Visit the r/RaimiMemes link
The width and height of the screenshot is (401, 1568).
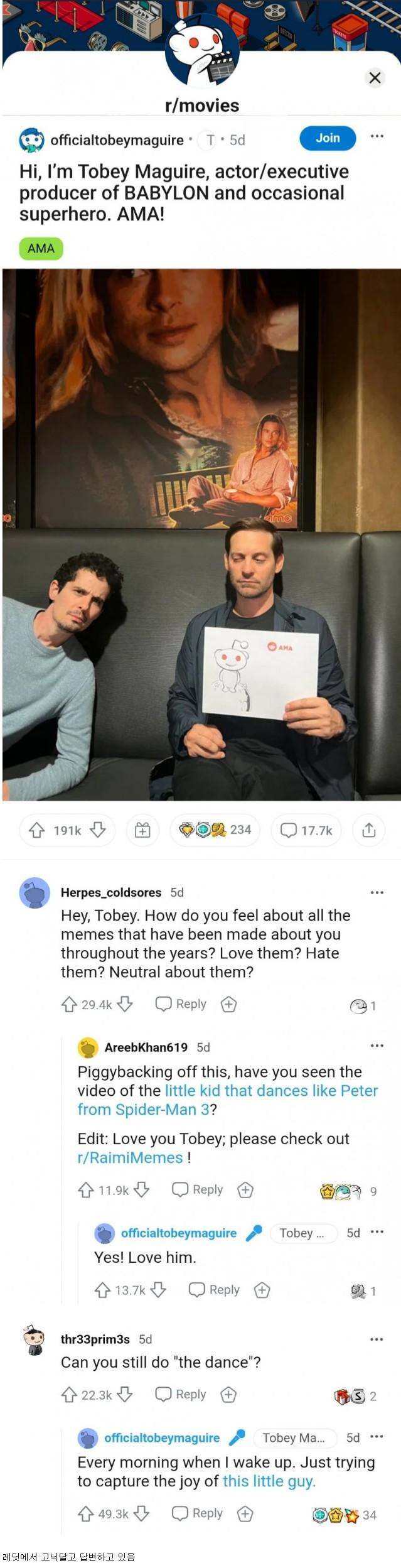point(130,1158)
